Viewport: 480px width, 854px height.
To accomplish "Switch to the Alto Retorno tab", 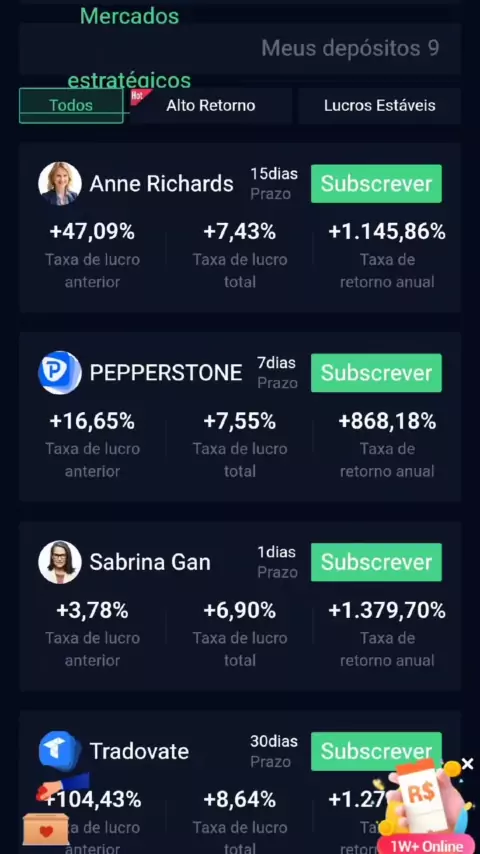I will click(211, 106).
